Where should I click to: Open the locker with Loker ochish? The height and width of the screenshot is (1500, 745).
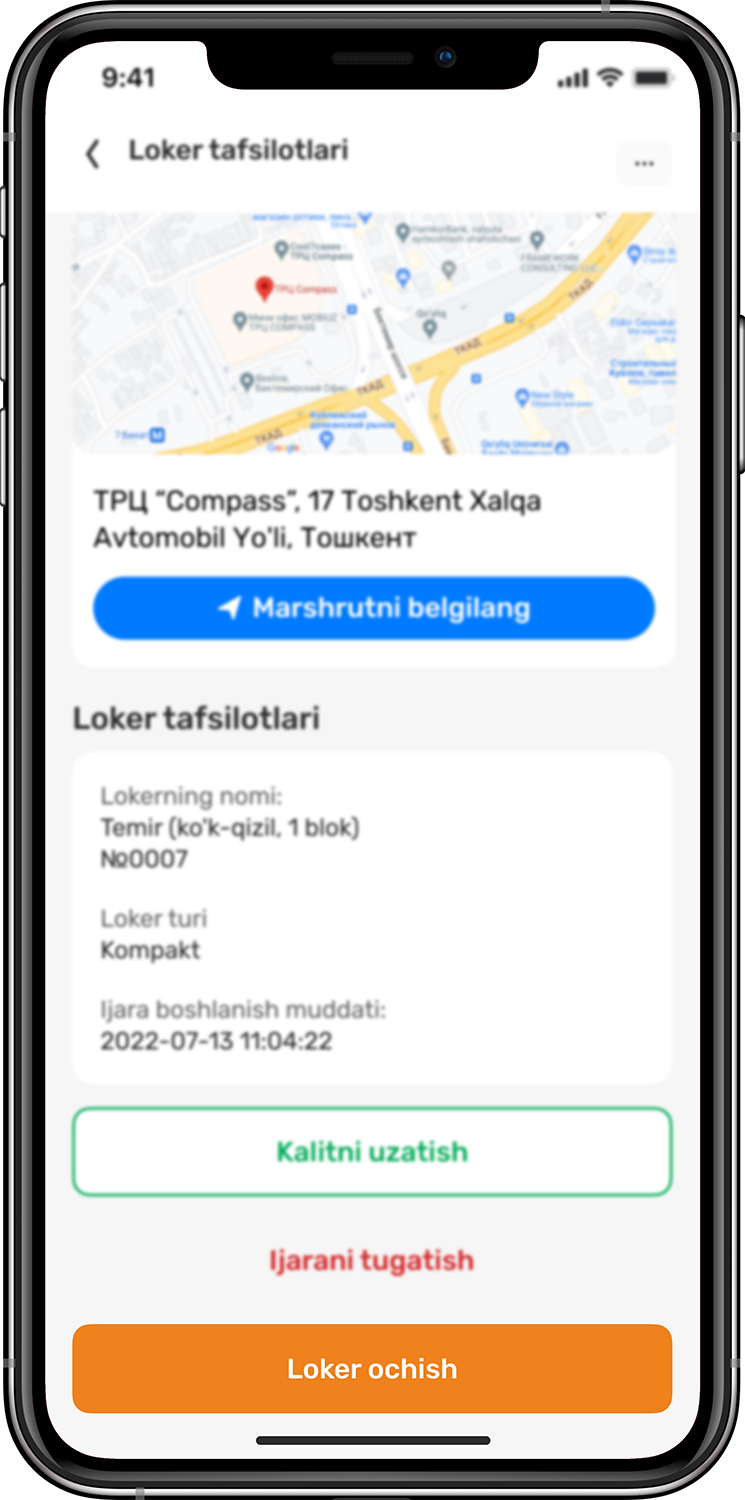click(x=372, y=1368)
